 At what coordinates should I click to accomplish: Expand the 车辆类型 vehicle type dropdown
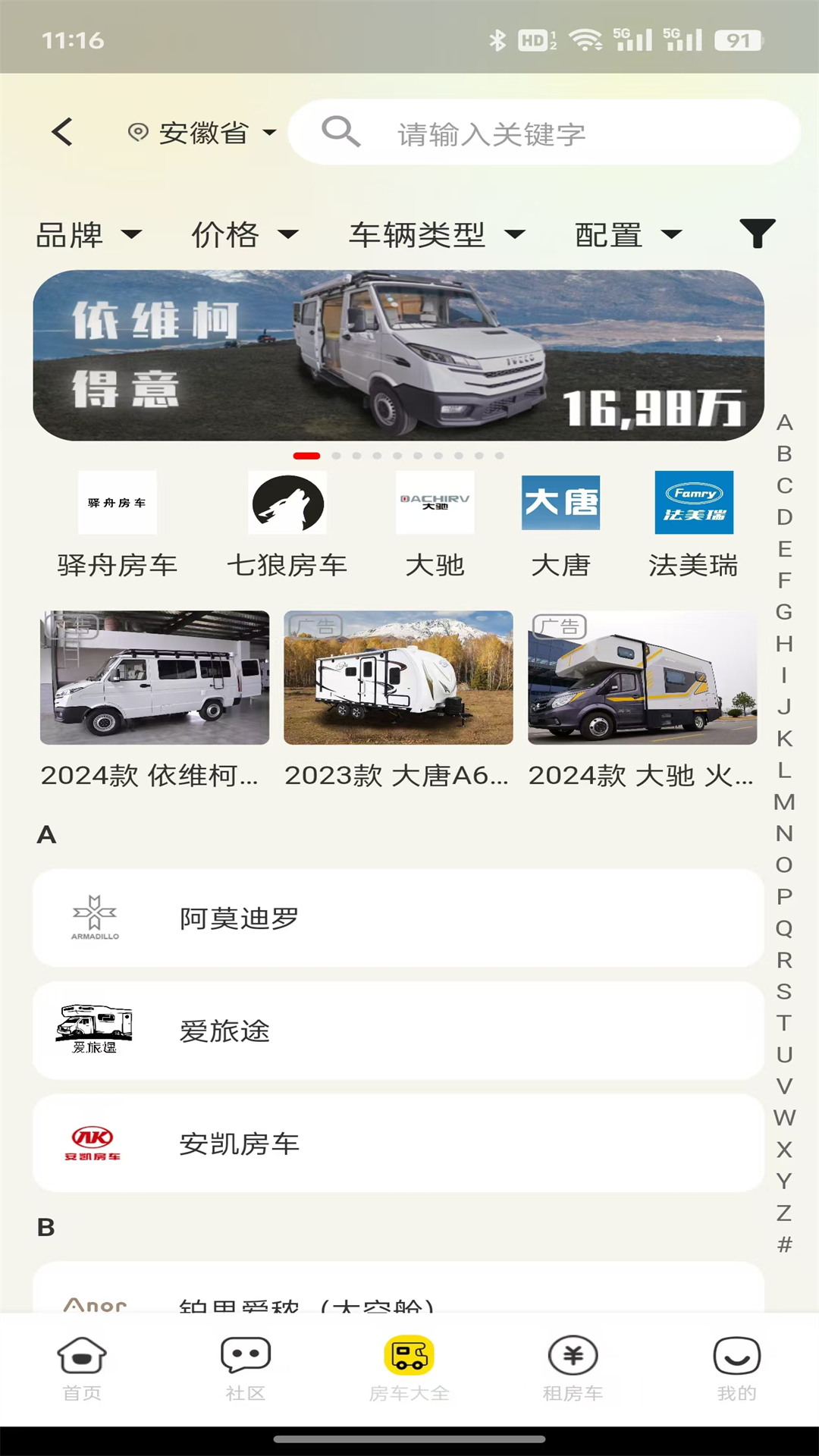pyautogui.click(x=437, y=235)
